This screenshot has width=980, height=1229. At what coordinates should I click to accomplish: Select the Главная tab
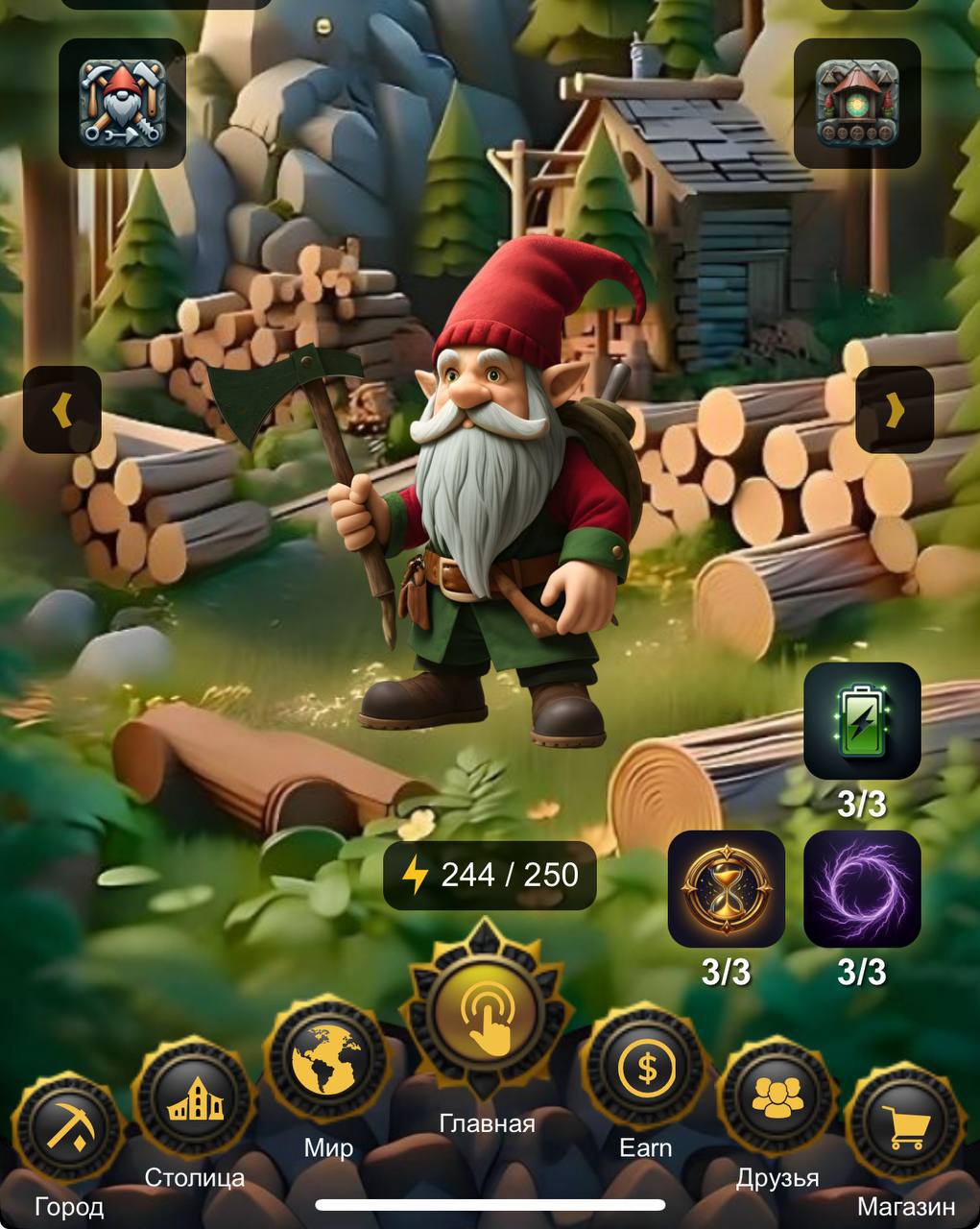(x=487, y=1011)
